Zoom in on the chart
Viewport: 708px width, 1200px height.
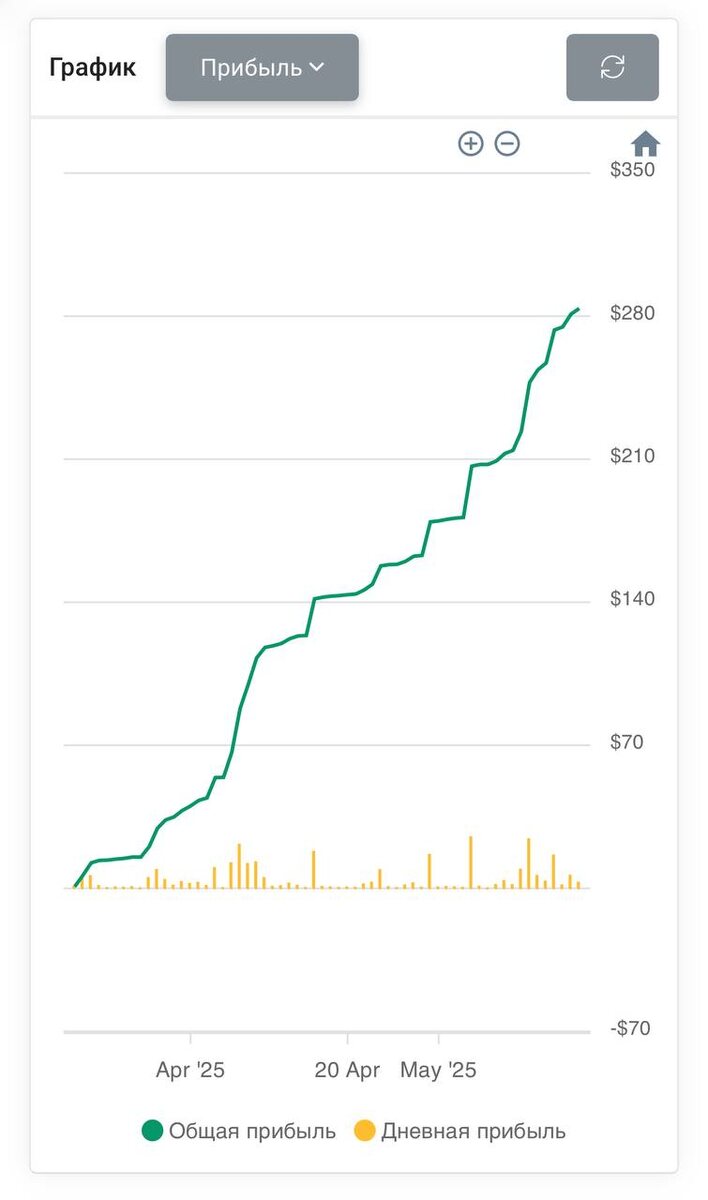pos(470,144)
